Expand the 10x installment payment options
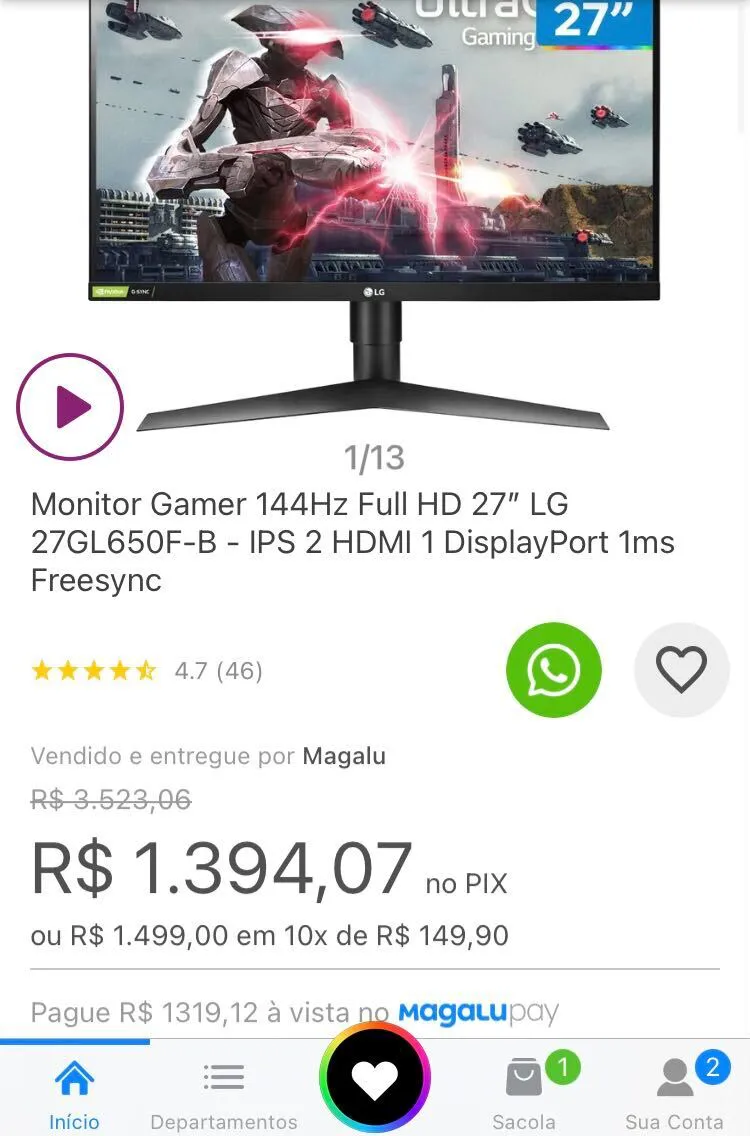The height and width of the screenshot is (1136, 750). pyautogui.click(x=270, y=935)
